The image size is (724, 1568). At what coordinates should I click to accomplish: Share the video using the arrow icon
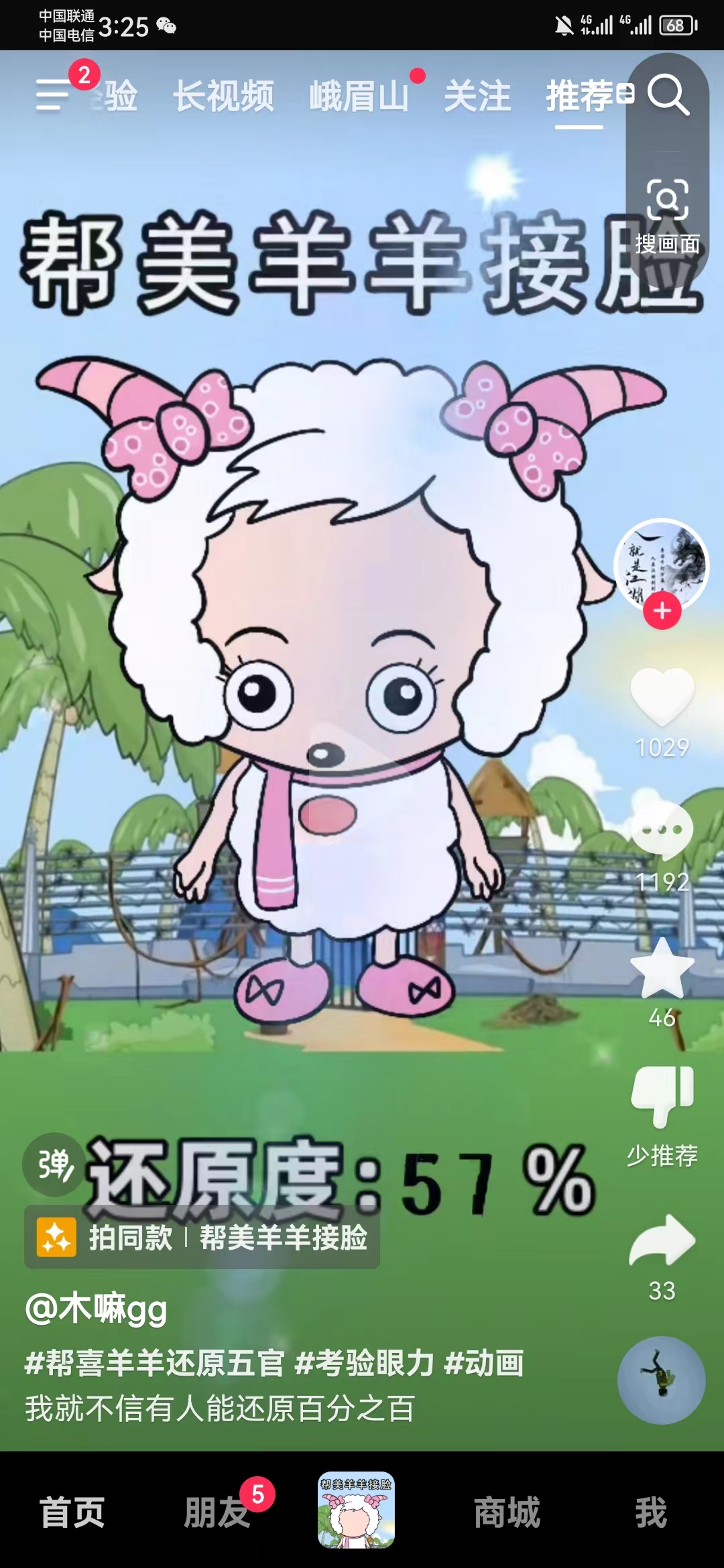662,1241
